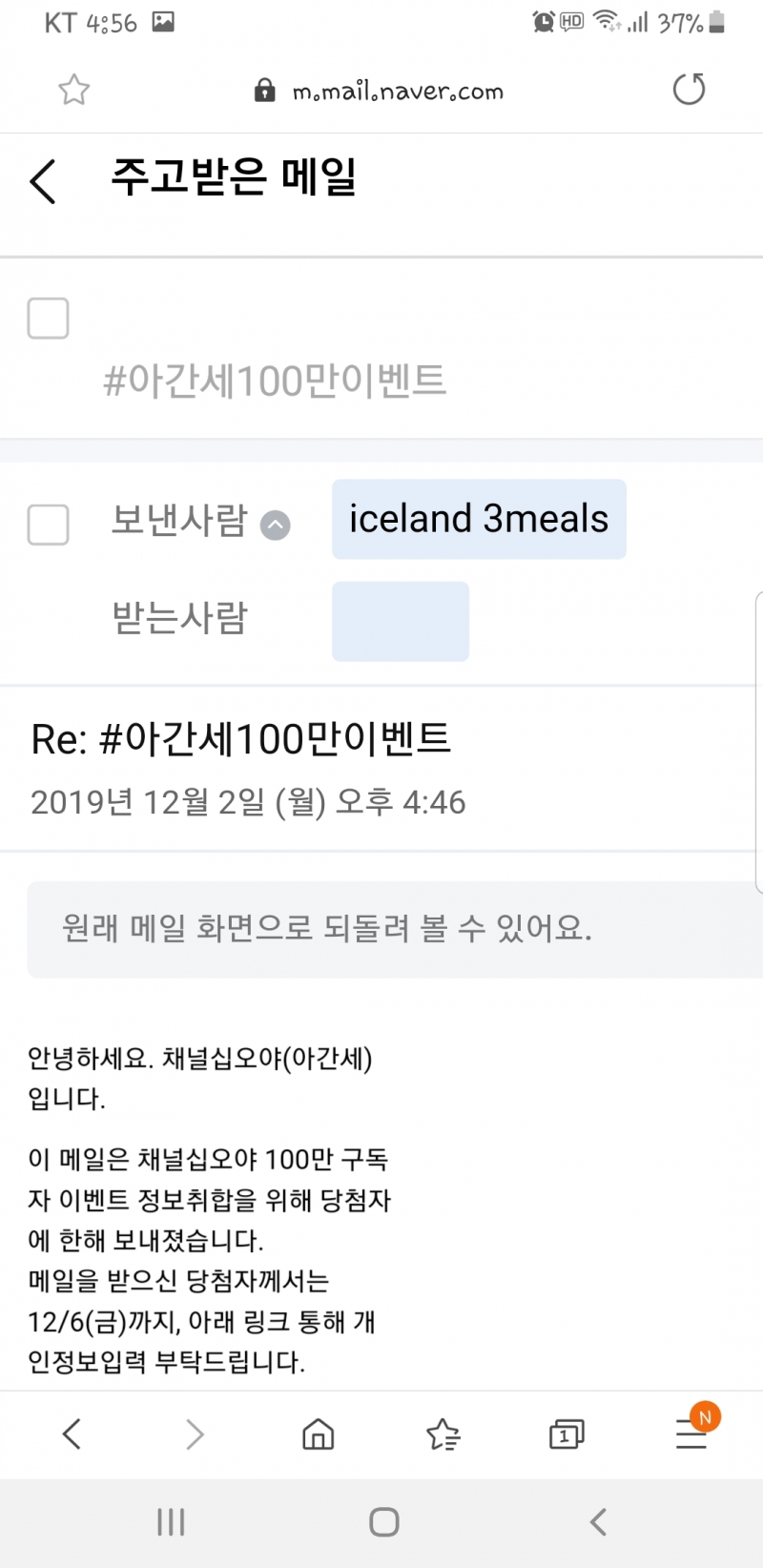Open the browser bookmarks list
Viewport: 763px width, 1568px height.
pyautogui.click(x=443, y=1434)
